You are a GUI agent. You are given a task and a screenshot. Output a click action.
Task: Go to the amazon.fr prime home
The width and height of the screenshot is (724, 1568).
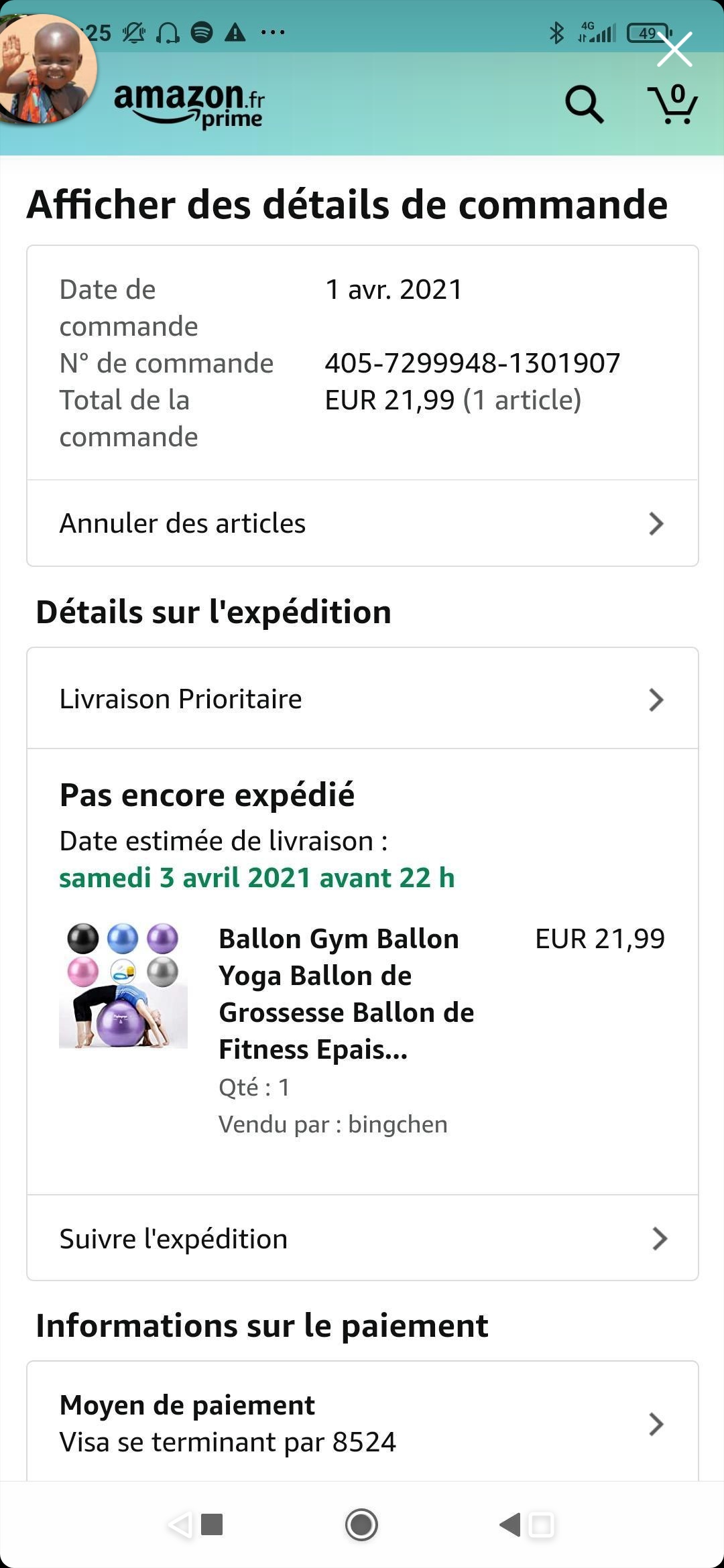190,105
